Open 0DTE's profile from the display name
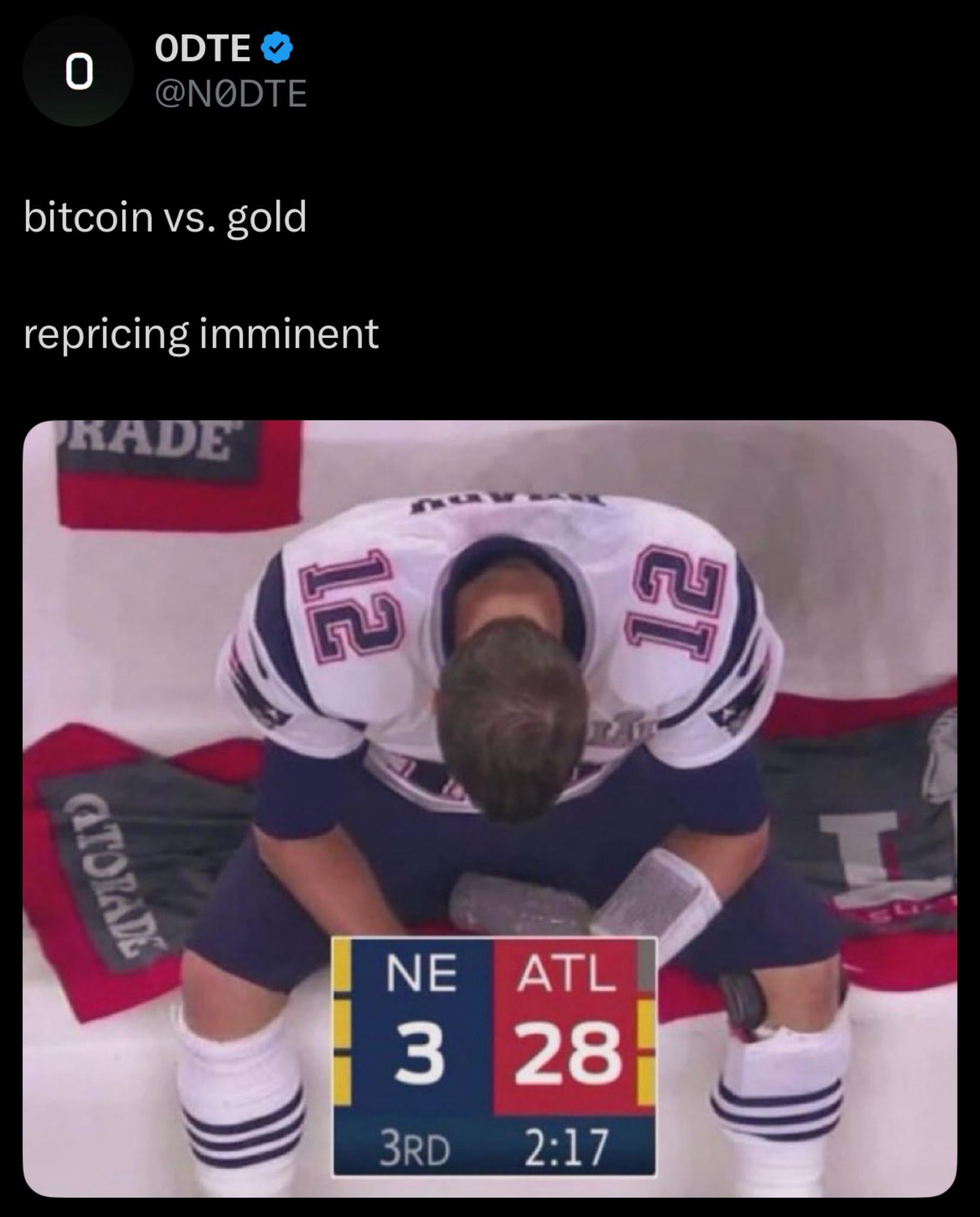Viewport: 980px width, 1217px height. pyautogui.click(x=202, y=48)
